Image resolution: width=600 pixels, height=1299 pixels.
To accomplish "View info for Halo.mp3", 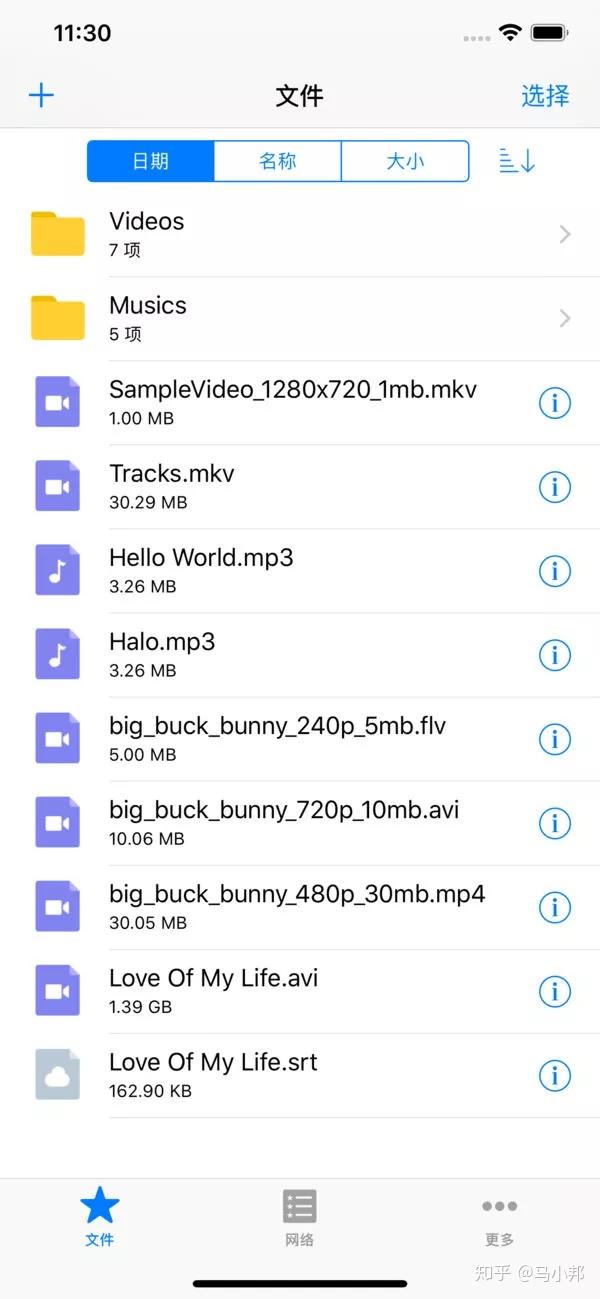I will click(x=554, y=655).
